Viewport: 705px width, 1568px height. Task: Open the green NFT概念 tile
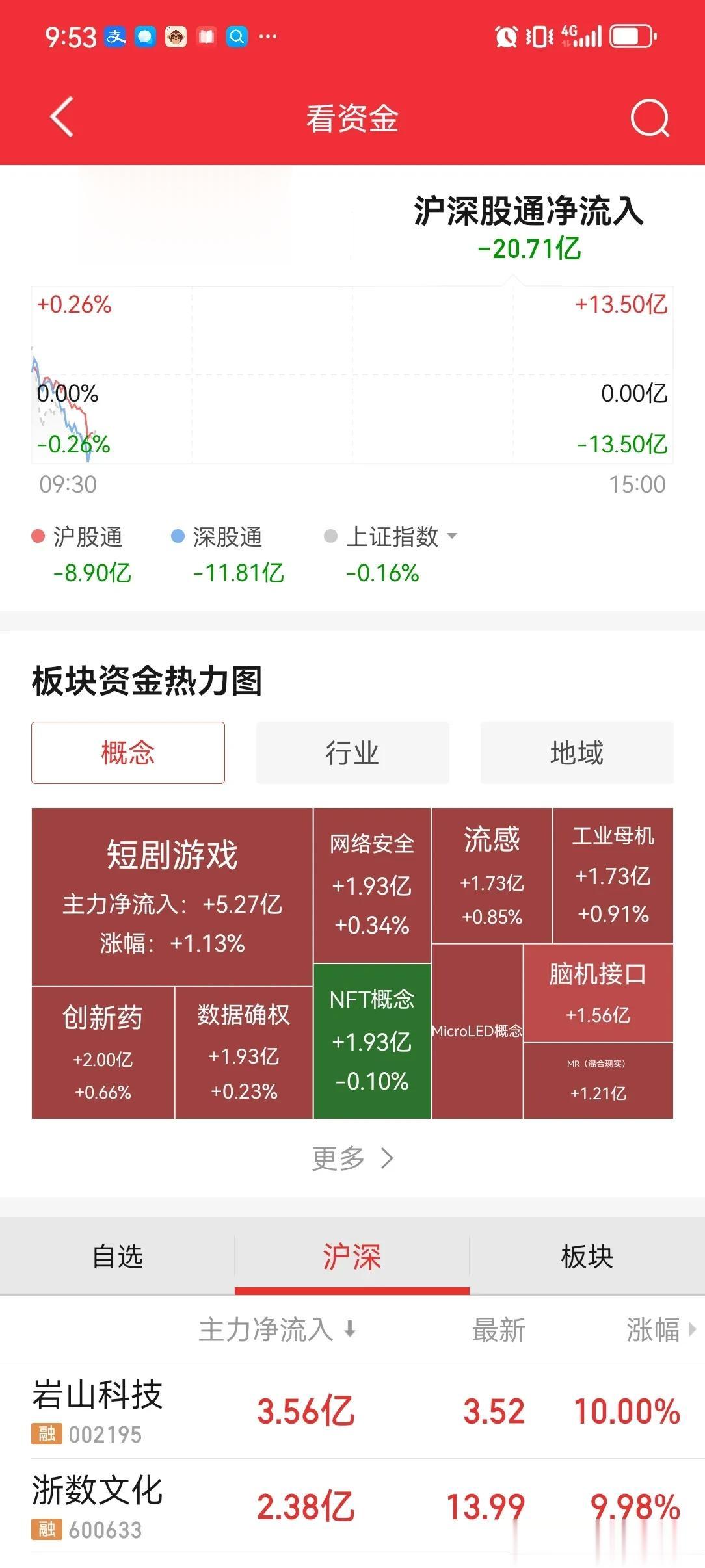coord(372,1041)
